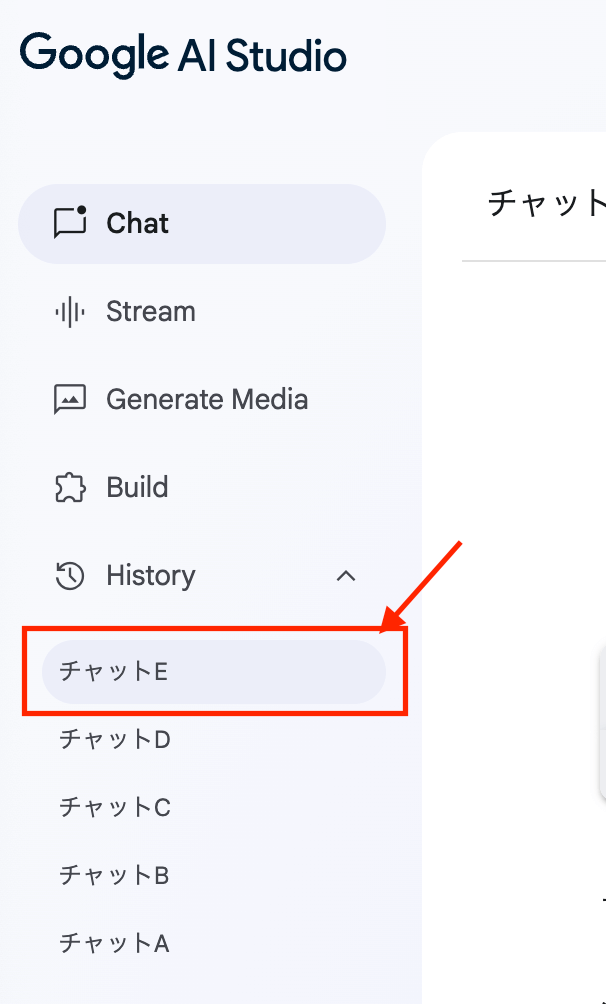Open the Chat section
The height and width of the screenshot is (1004, 606).
click(202, 223)
